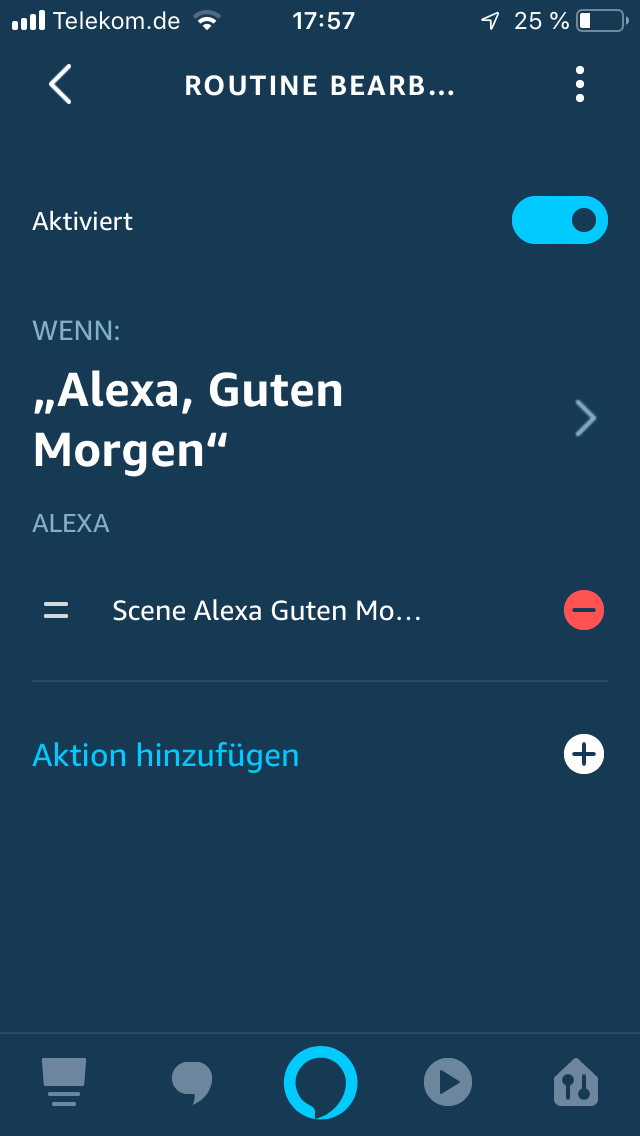
Task: Tap the reorder handle of the Scene action
Action: coord(56,610)
